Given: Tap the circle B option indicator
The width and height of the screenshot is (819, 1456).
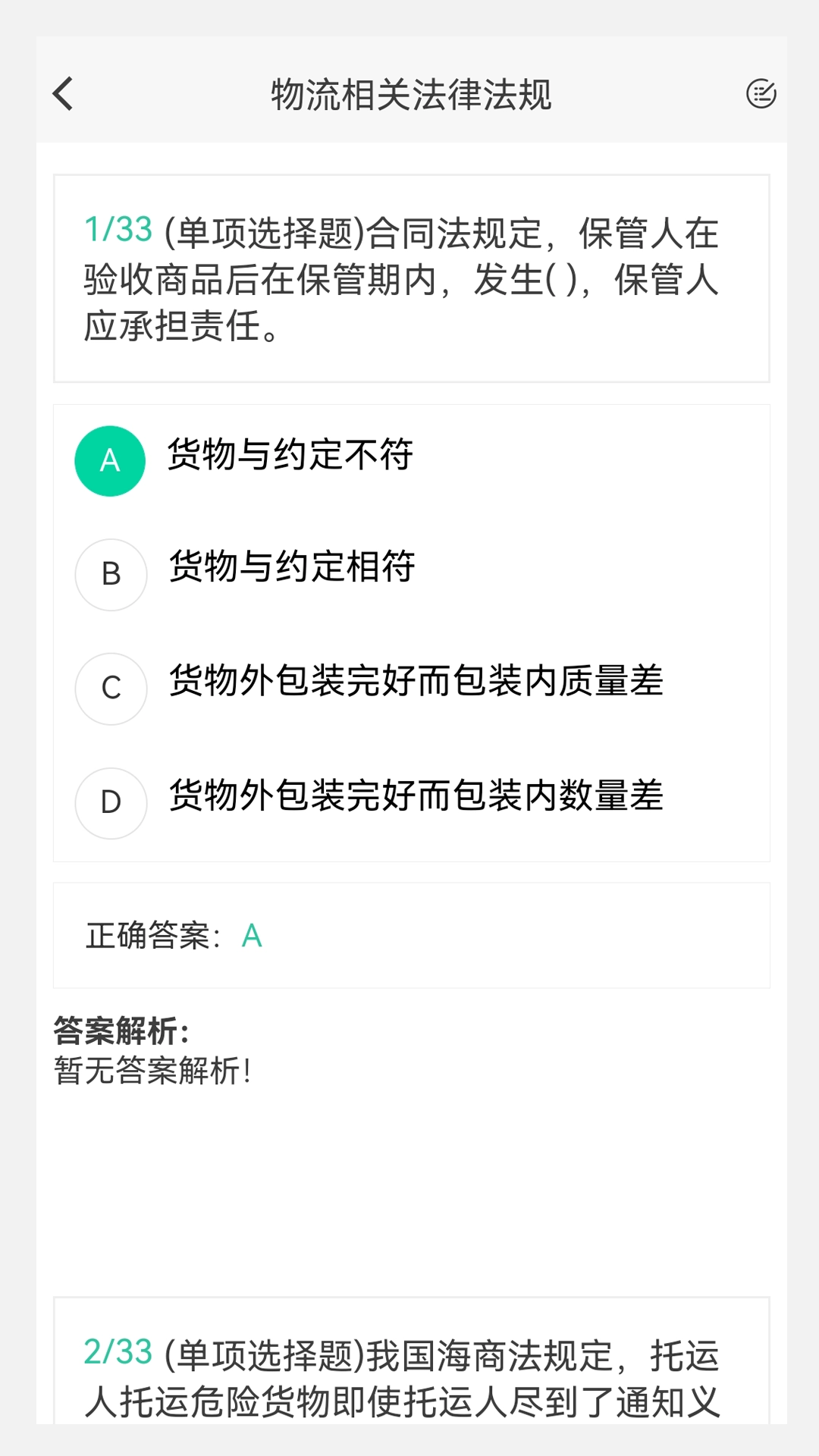Looking at the screenshot, I should pyautogui.click(x=110, y=574).
